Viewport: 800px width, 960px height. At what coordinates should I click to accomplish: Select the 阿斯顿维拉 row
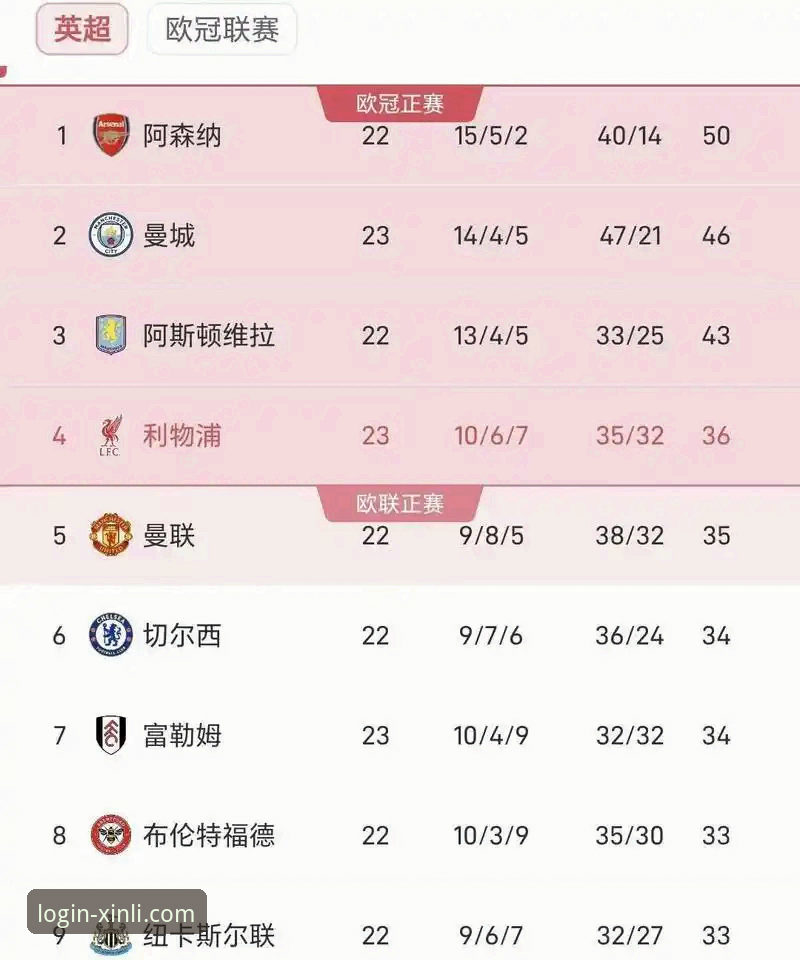click(208, 336)
